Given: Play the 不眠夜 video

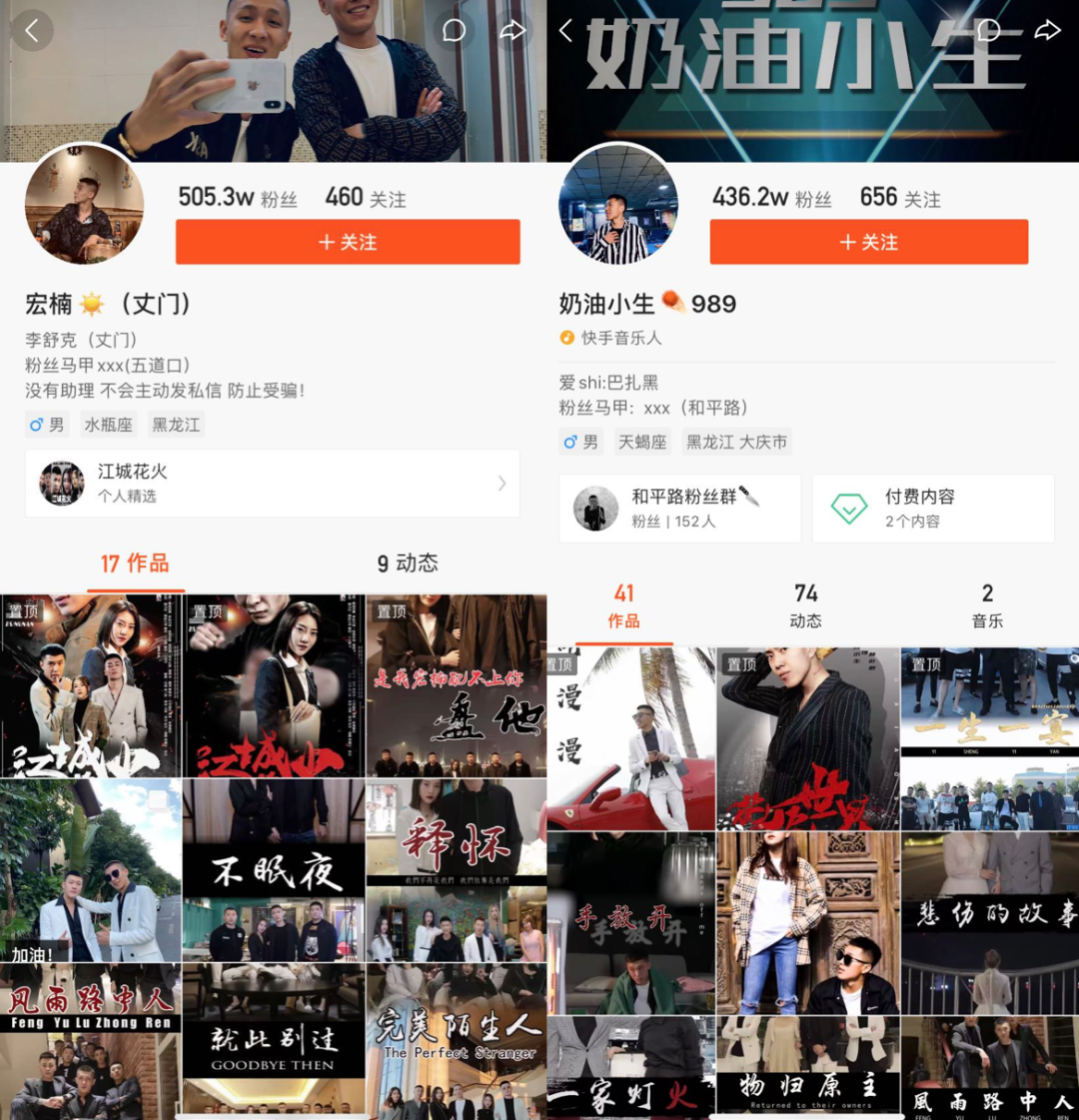Looking at the screenshot, I should (x=274, y=870).
